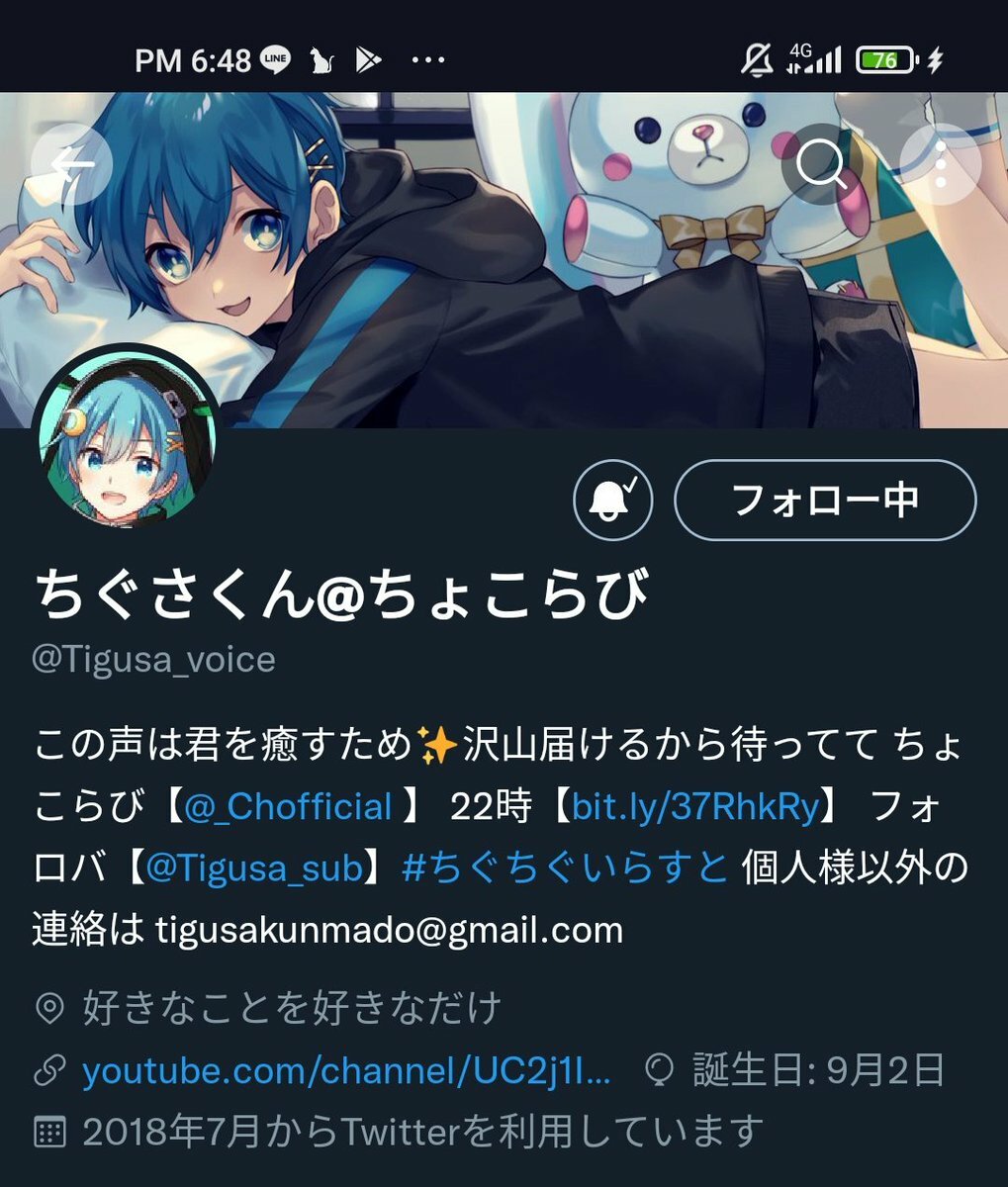Go back using the arrow button
1008x1187 pixels.
[x=71, y=165]
